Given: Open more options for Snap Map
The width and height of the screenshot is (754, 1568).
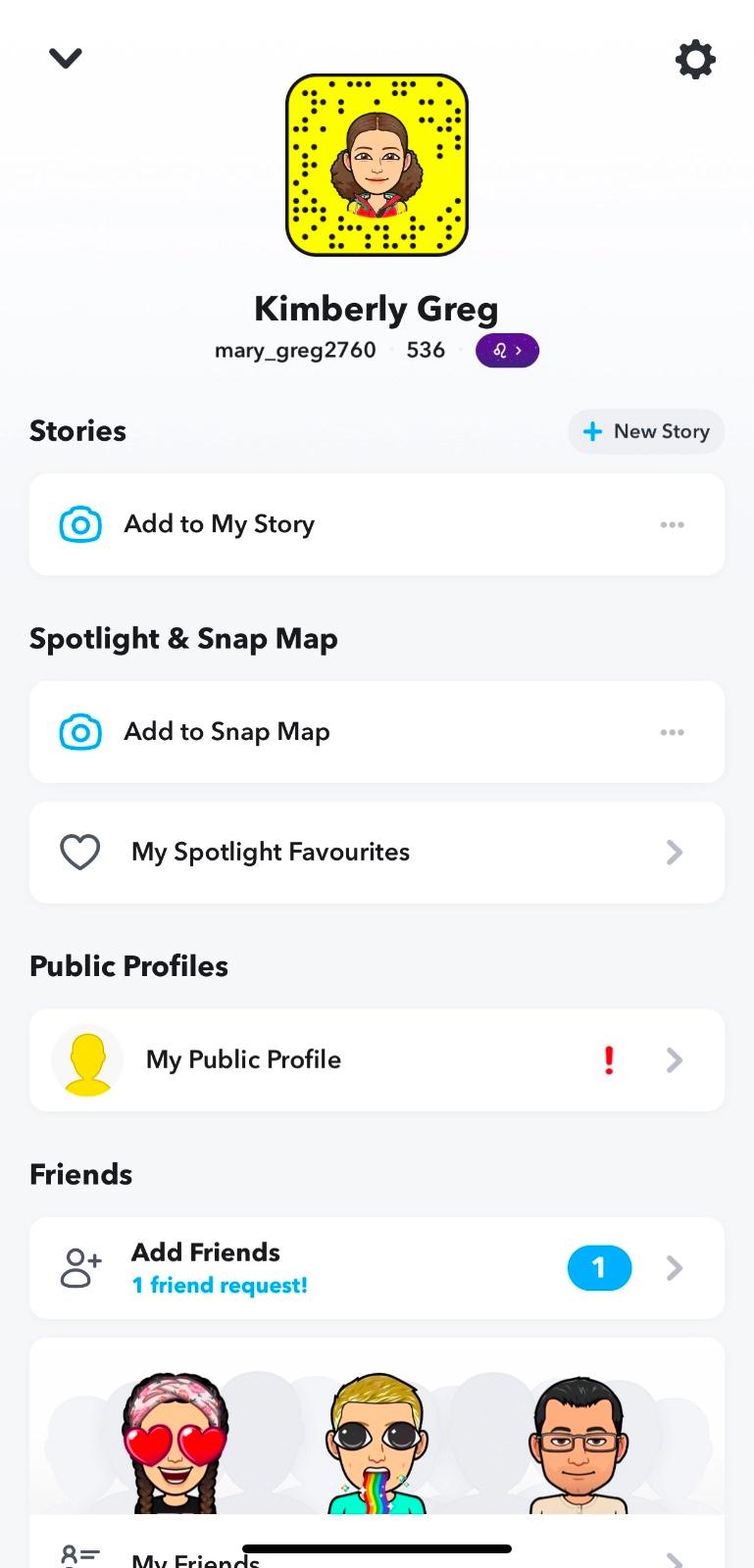Looking at the screenshot, I should click(672, 733).
